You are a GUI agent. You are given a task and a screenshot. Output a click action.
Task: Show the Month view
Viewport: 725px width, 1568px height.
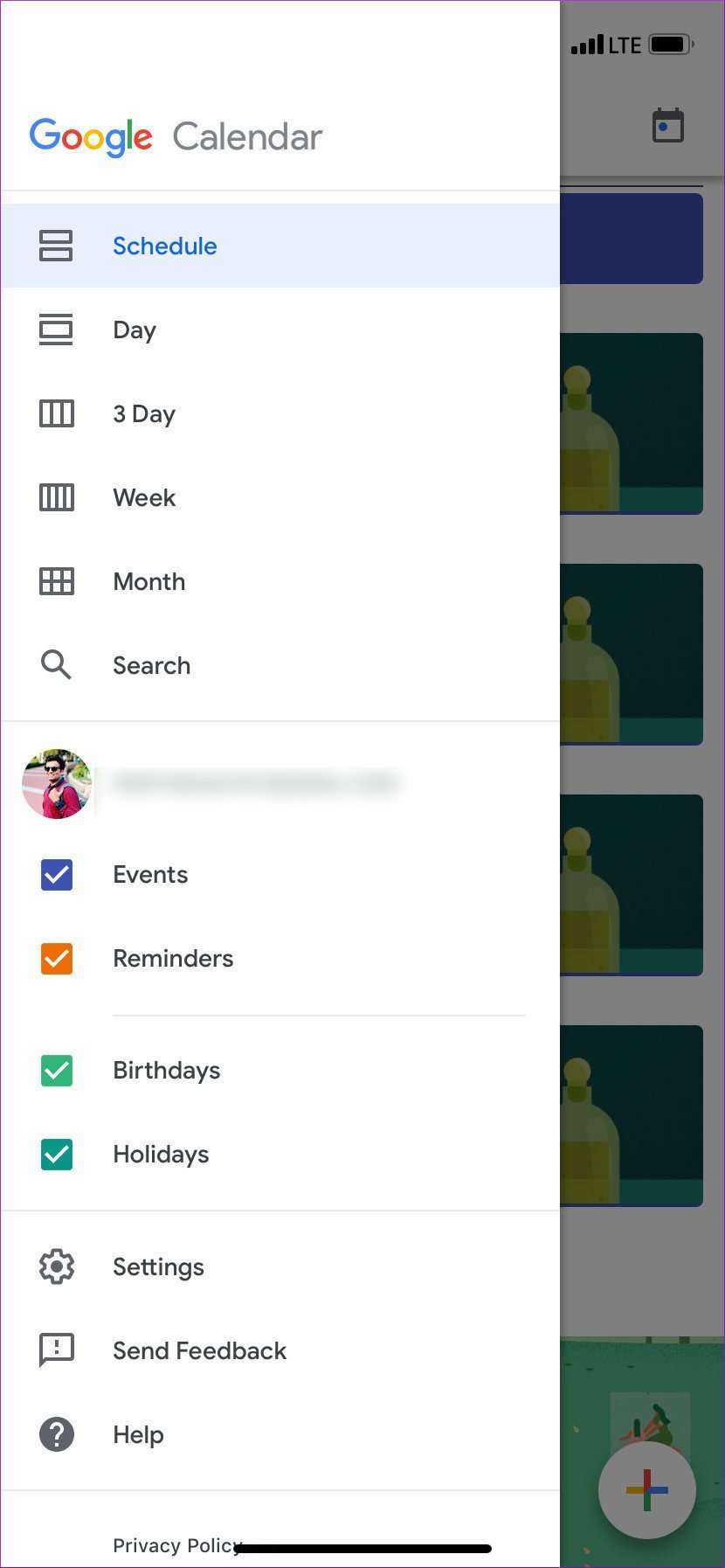coord(148,581)
